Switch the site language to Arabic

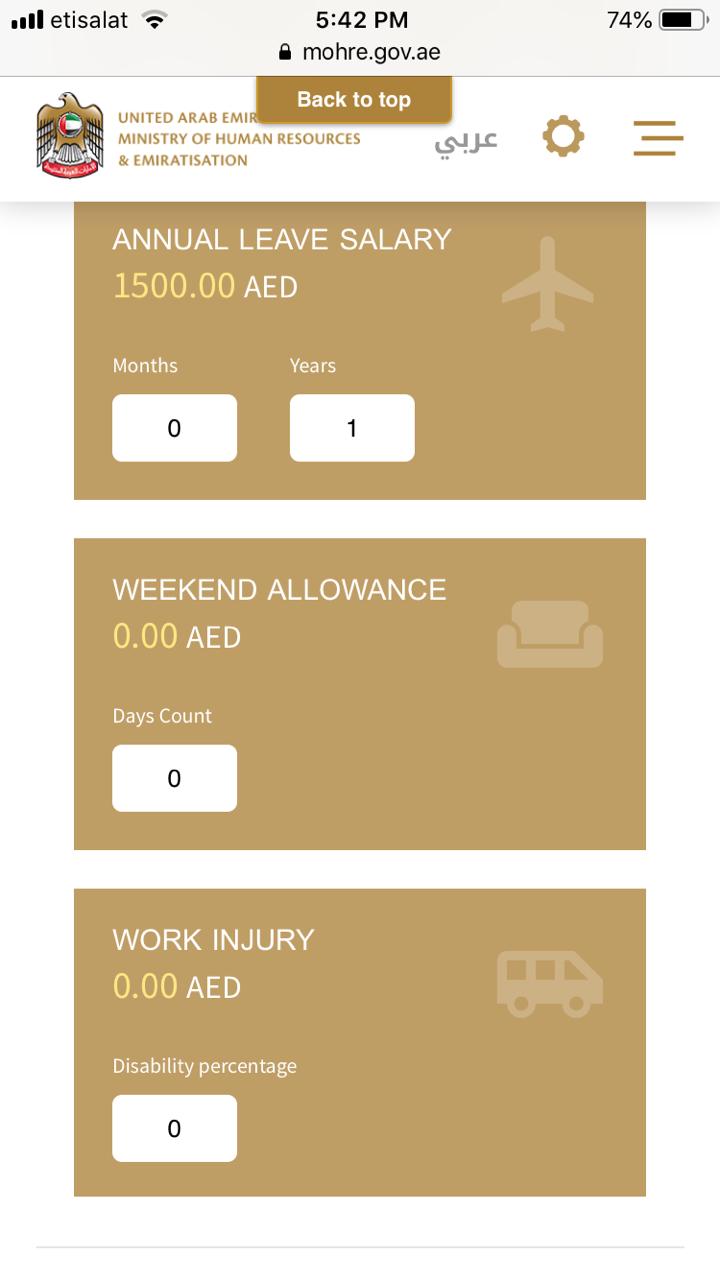(x=466, y=139)
